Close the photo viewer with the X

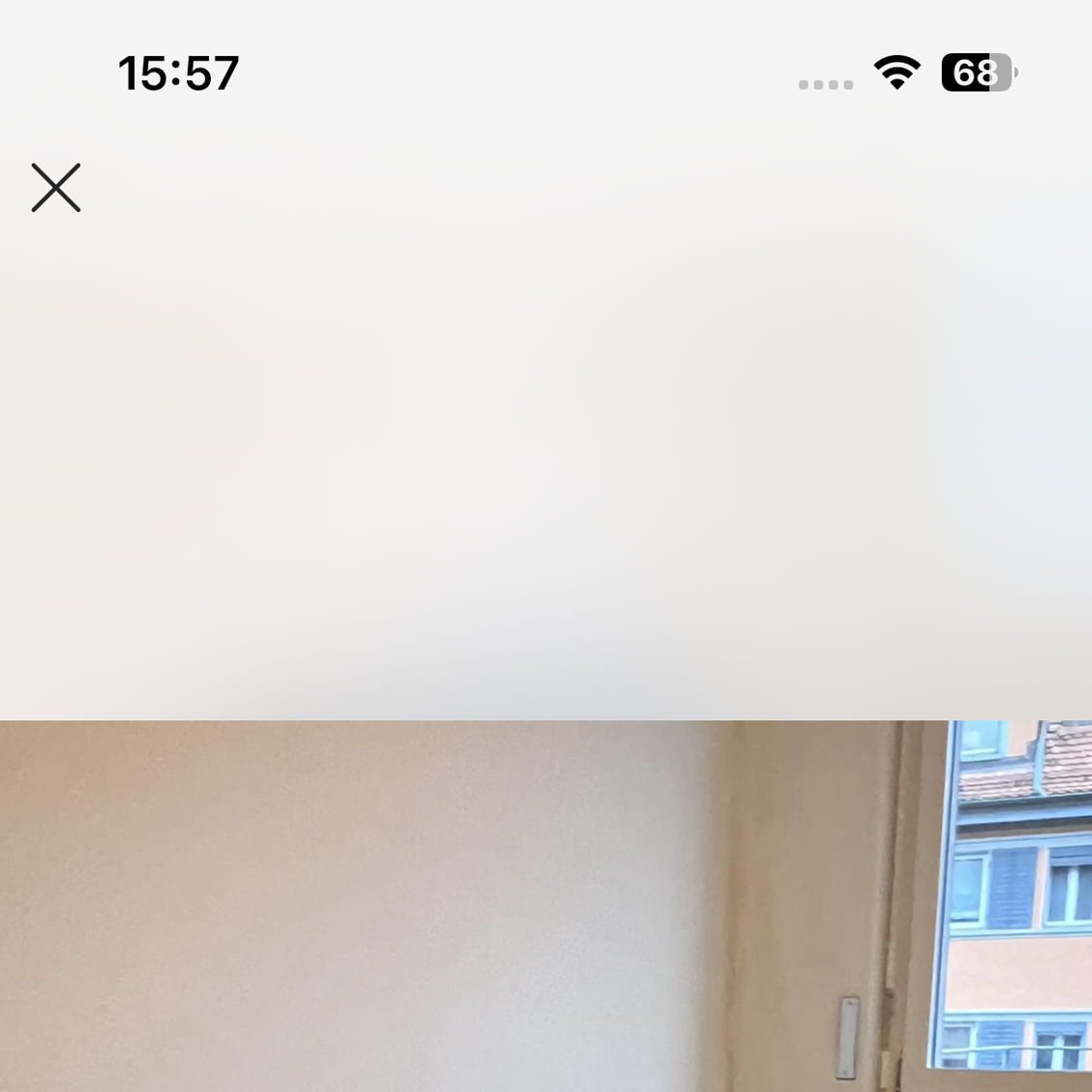point(56,188)
